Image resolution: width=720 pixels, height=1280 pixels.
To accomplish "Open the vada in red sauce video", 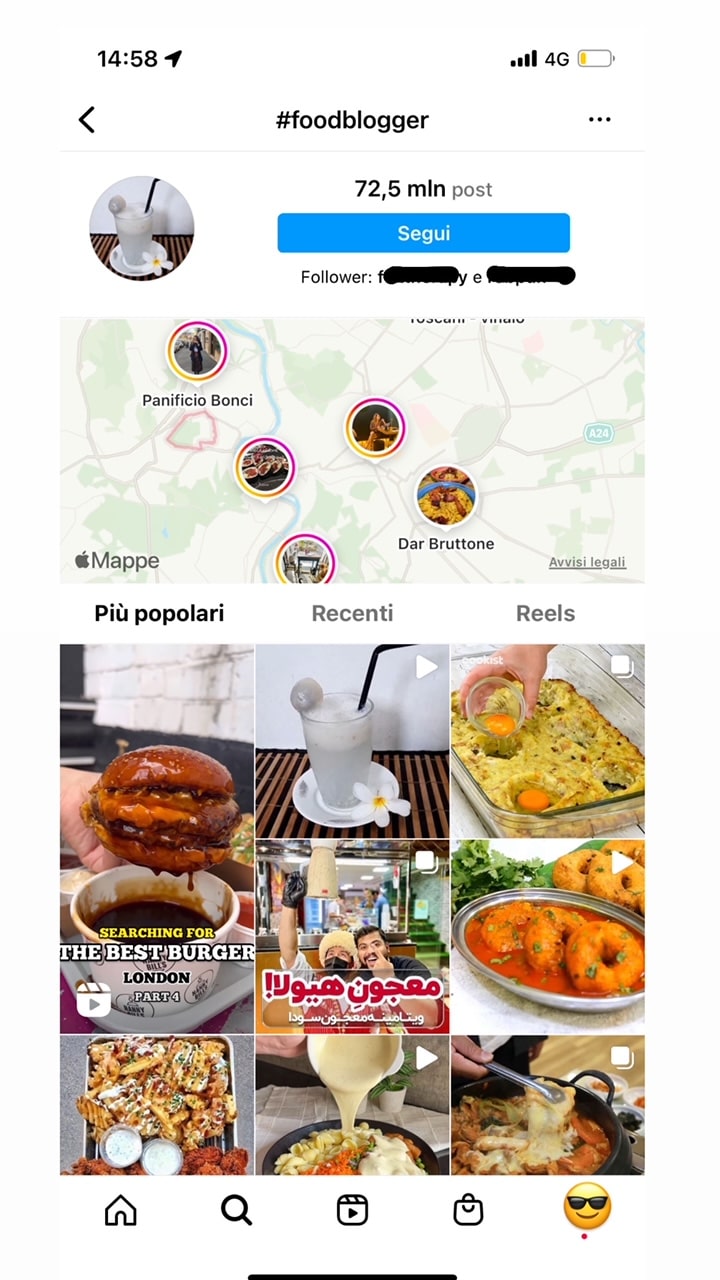I will [548, 936].
